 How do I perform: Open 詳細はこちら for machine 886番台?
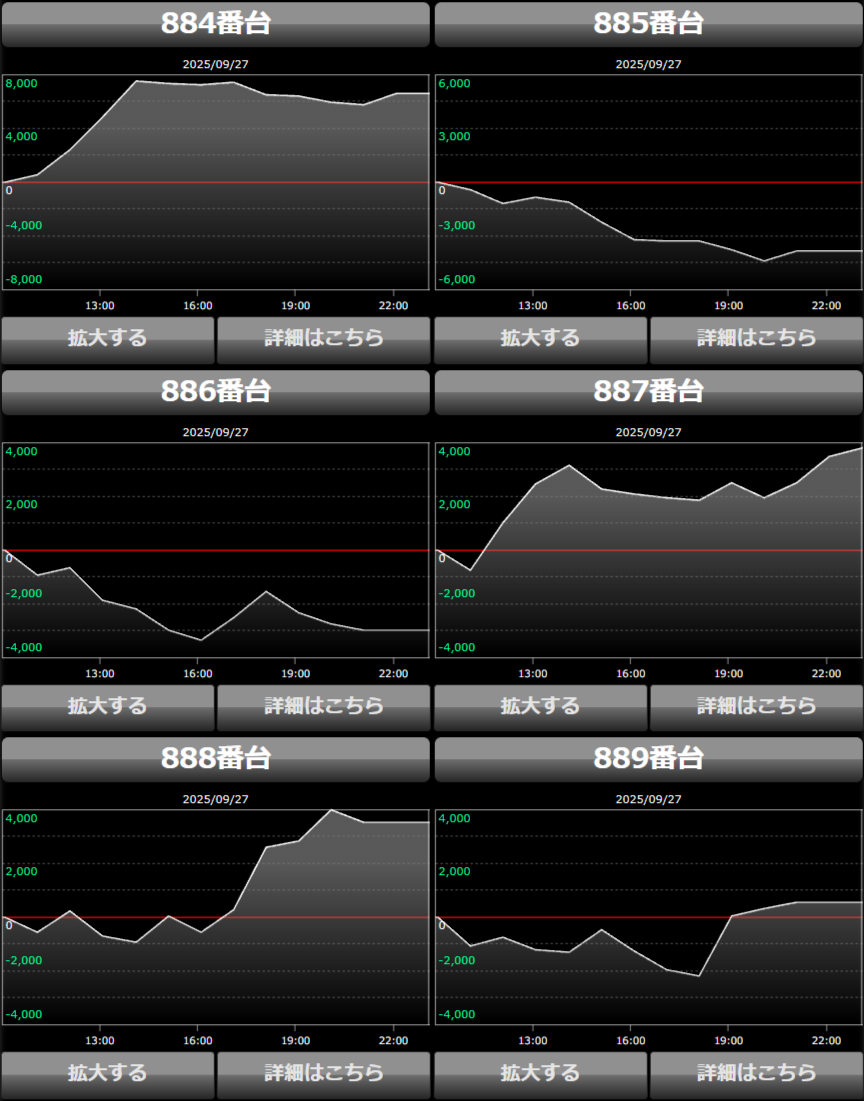pyautogui.click(x=323, y=707)
